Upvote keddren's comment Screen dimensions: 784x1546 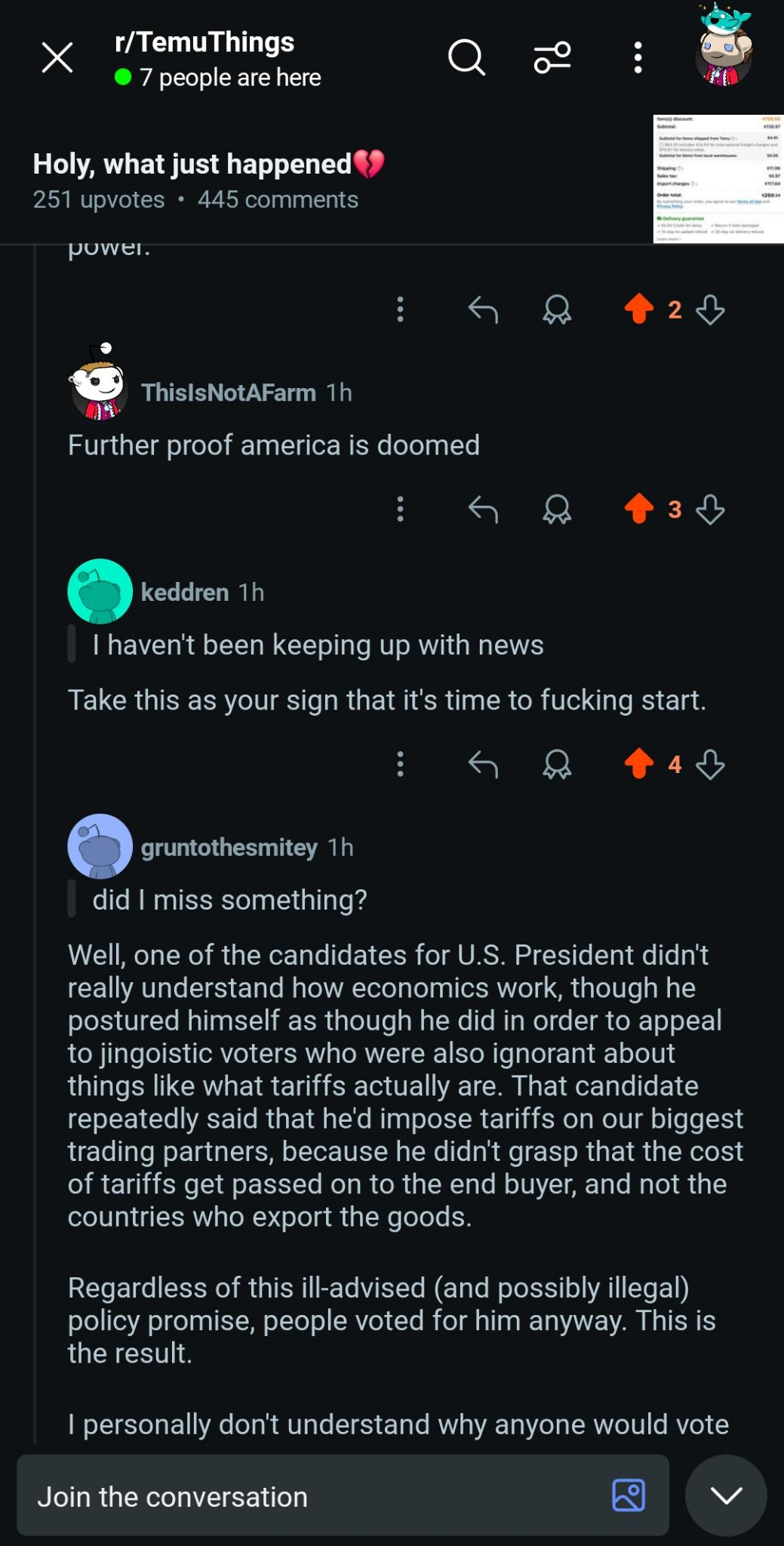639,764
